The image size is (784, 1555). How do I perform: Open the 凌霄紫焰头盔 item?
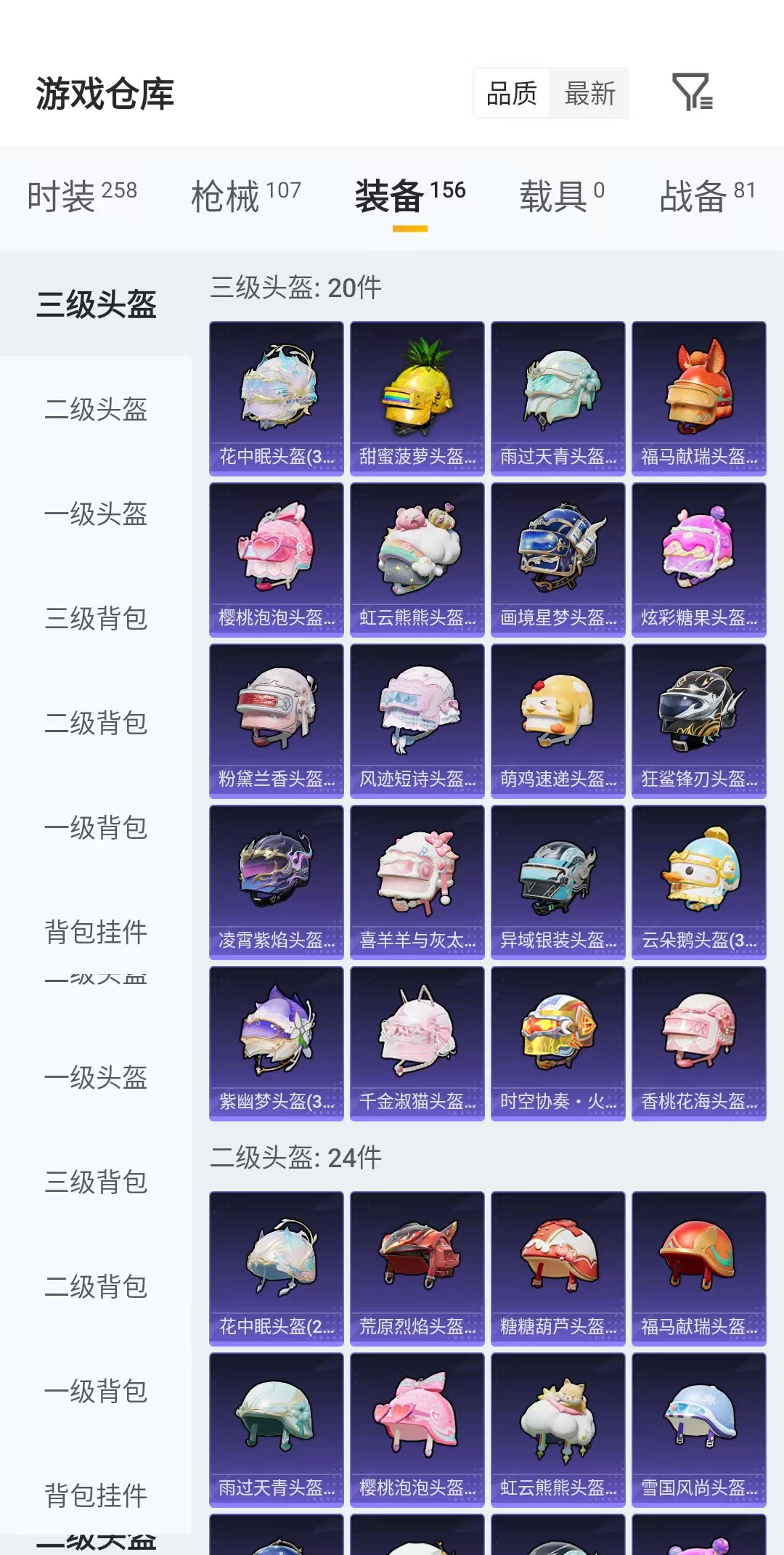[277, 882]
